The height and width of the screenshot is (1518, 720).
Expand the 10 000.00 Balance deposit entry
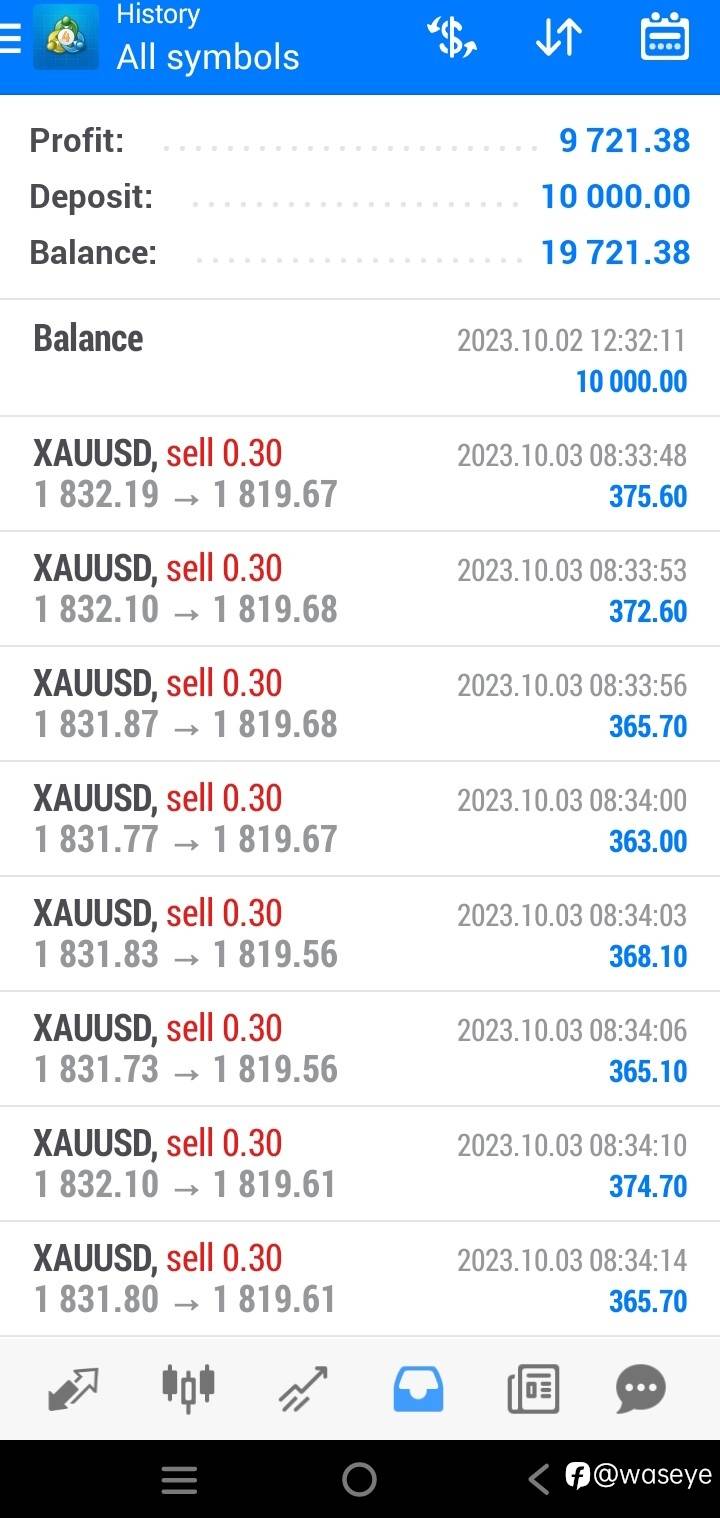click(360, 358)
